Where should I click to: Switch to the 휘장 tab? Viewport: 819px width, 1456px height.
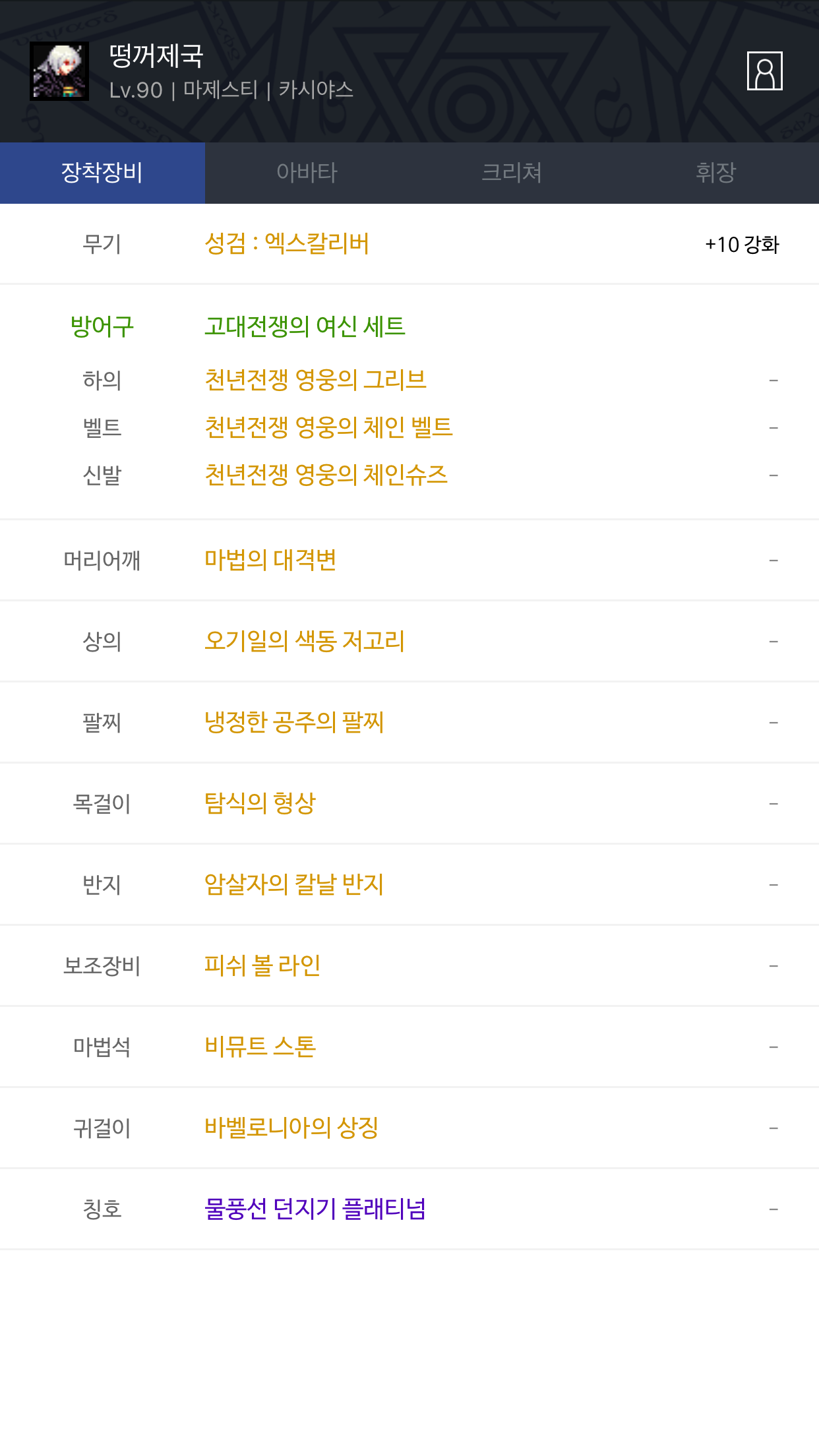[716, 173]
